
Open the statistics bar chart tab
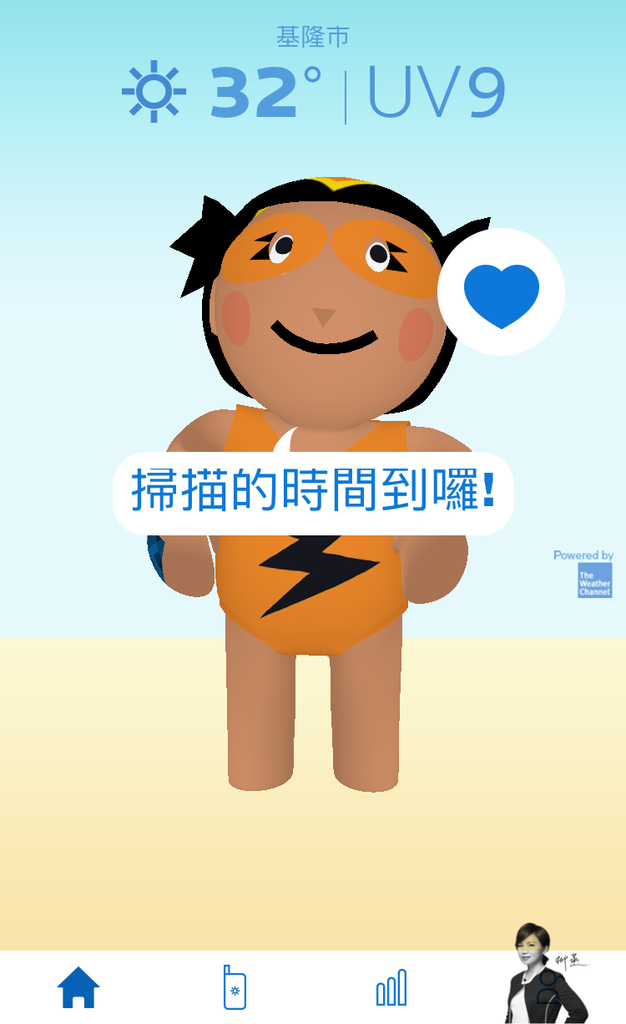point(391,987)
